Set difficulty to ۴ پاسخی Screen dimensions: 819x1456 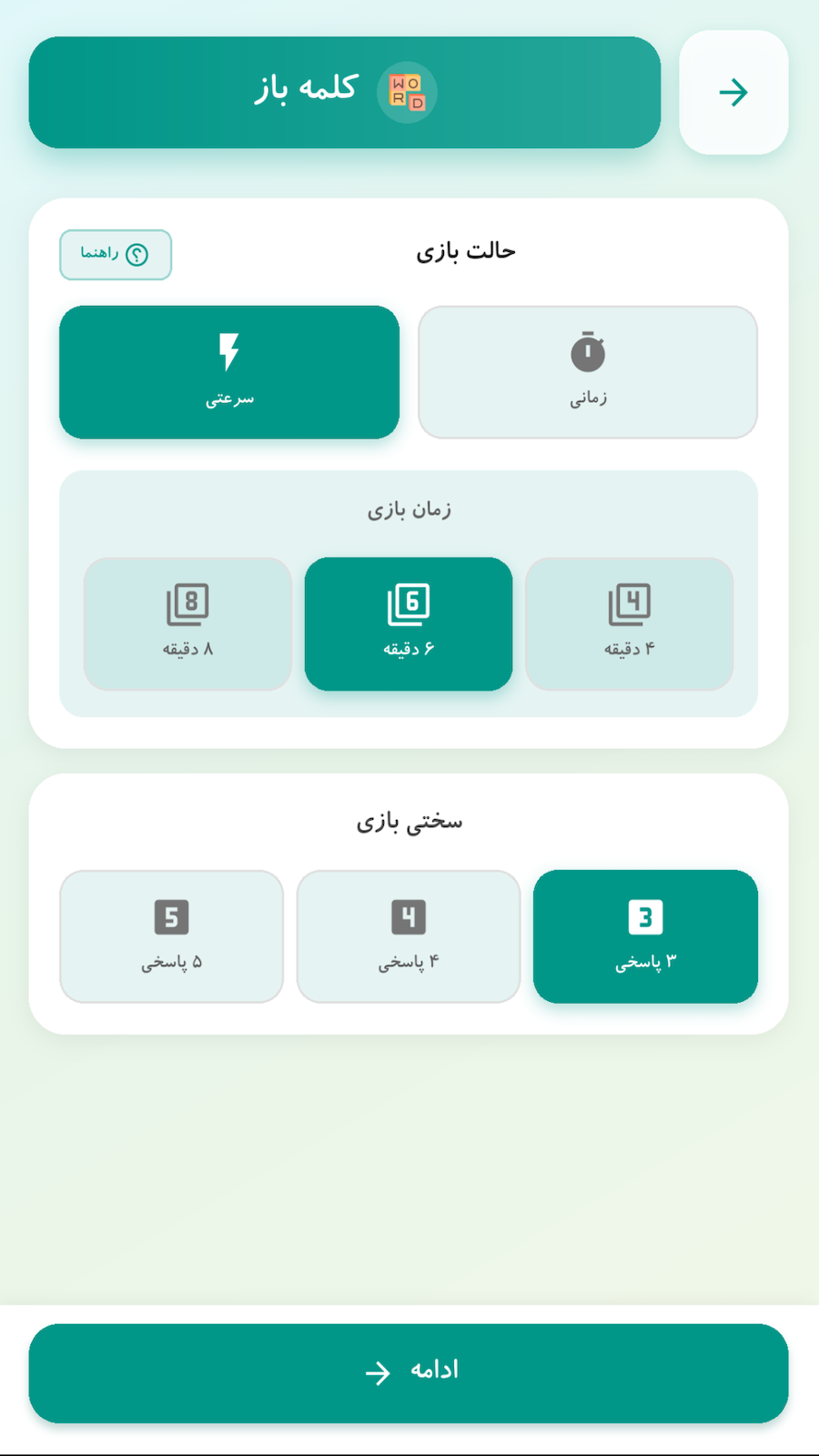[x=409, y=935]
